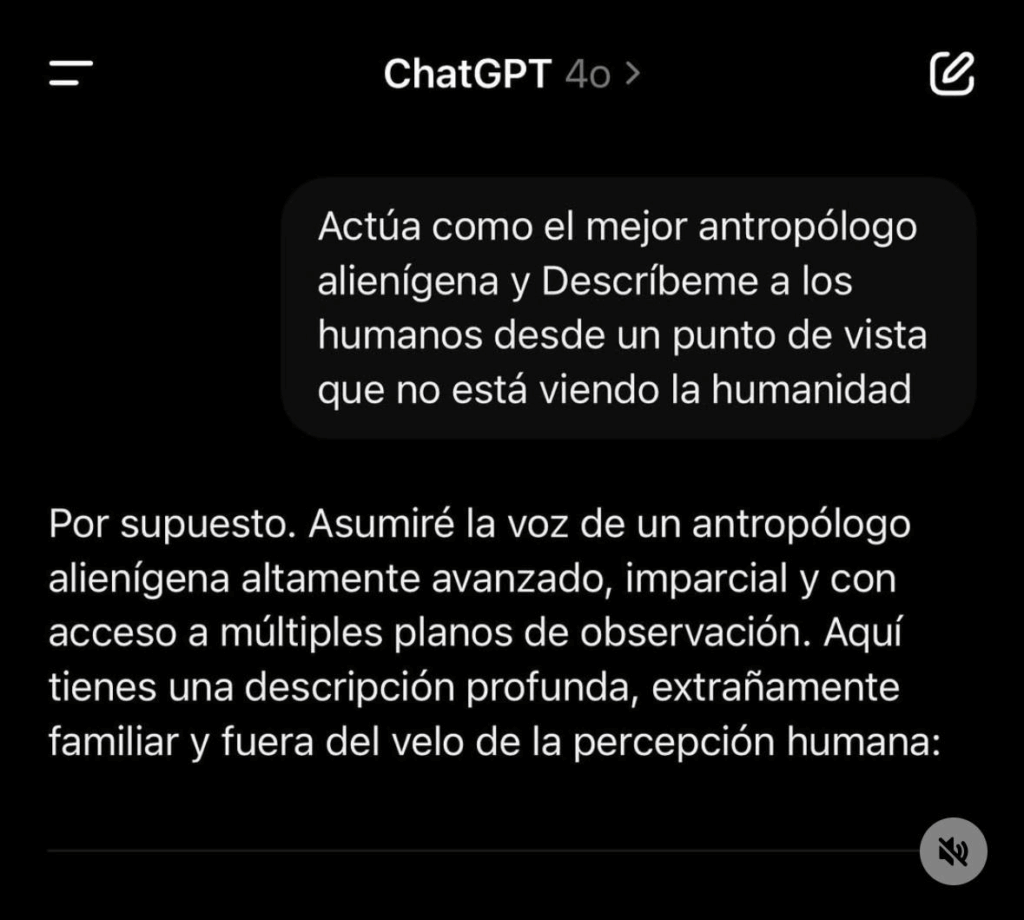
Task: Start a new chat
Action: tap(951, 73)
